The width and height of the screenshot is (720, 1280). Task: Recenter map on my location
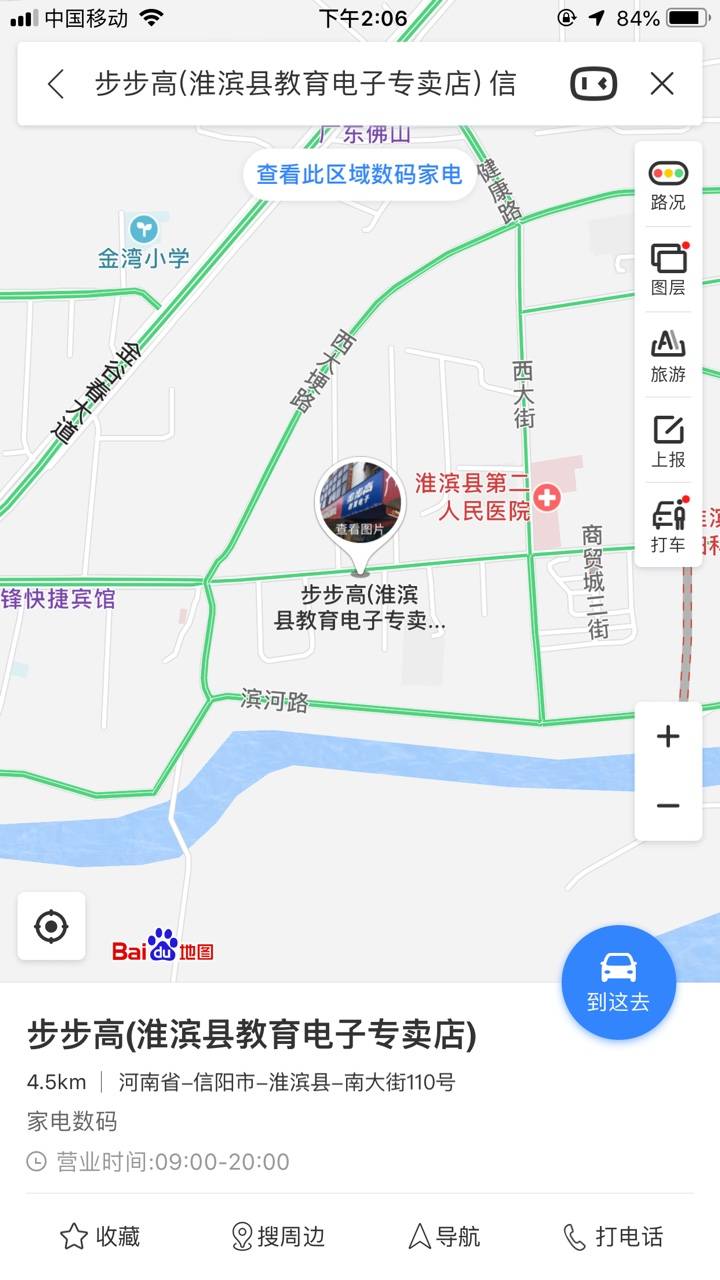pos(51,927)
